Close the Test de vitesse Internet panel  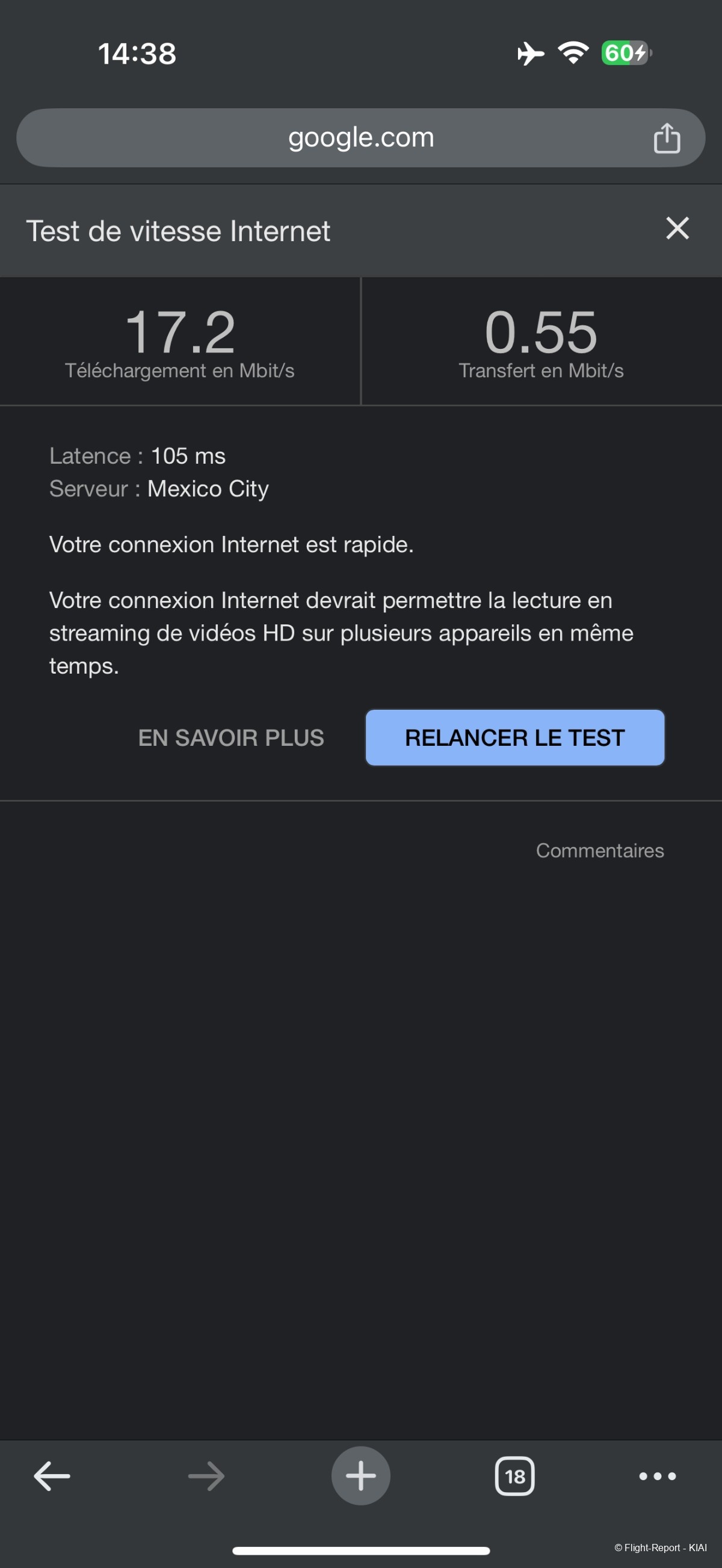tap(677, 229)
